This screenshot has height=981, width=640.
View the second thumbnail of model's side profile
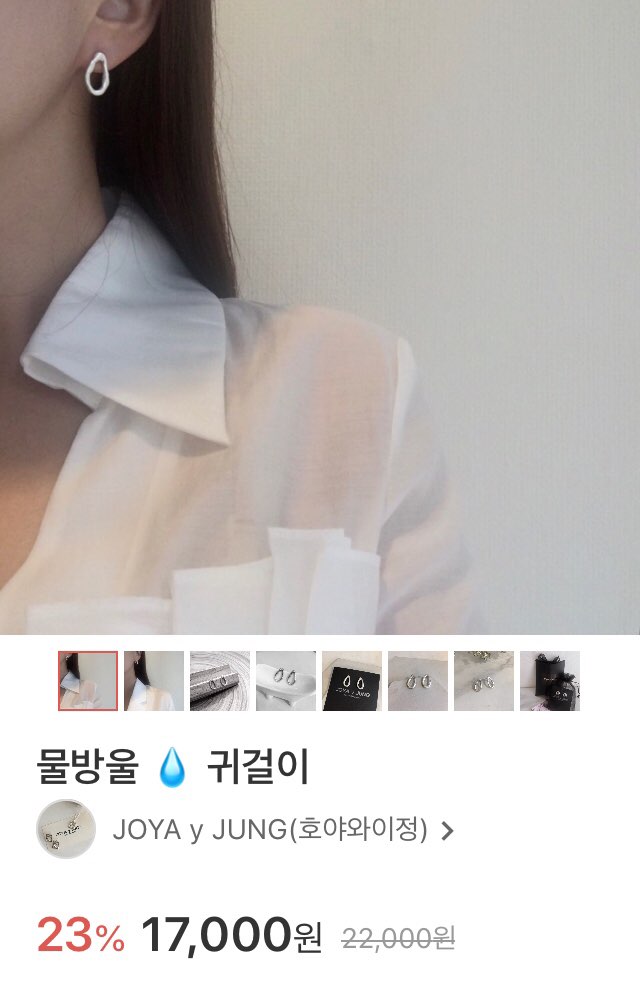coord(154,681)
